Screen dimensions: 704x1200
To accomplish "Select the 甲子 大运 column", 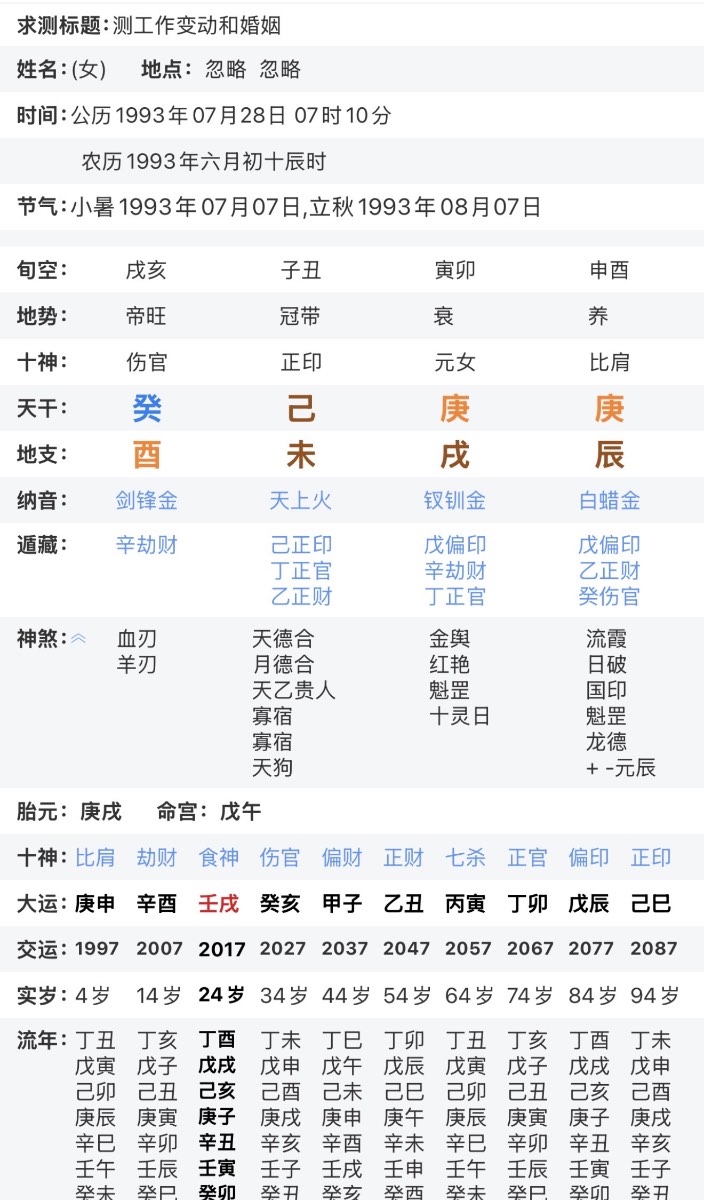I will click(343, 903).
